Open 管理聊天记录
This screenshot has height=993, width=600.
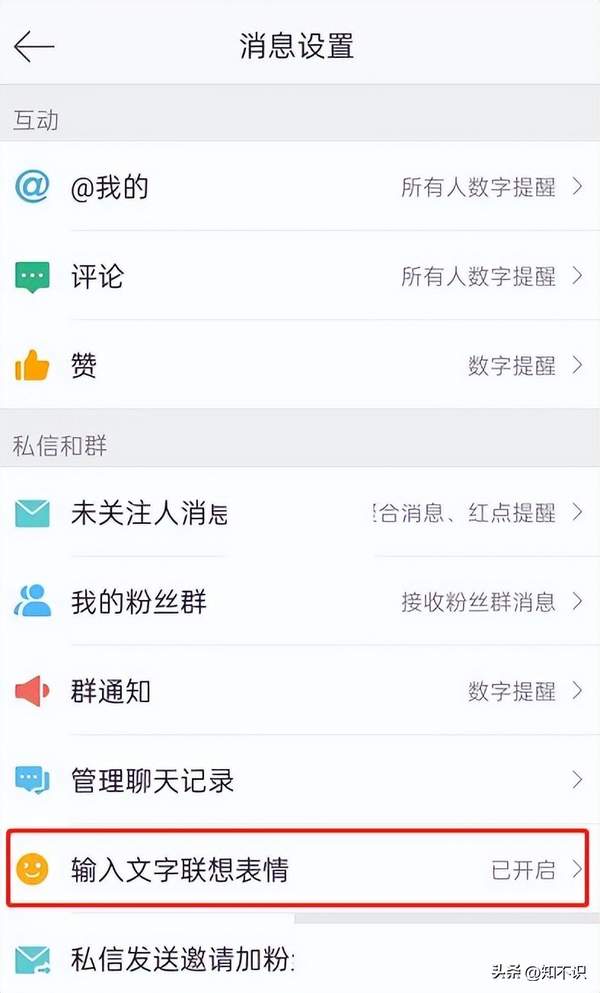pos(300,780)
